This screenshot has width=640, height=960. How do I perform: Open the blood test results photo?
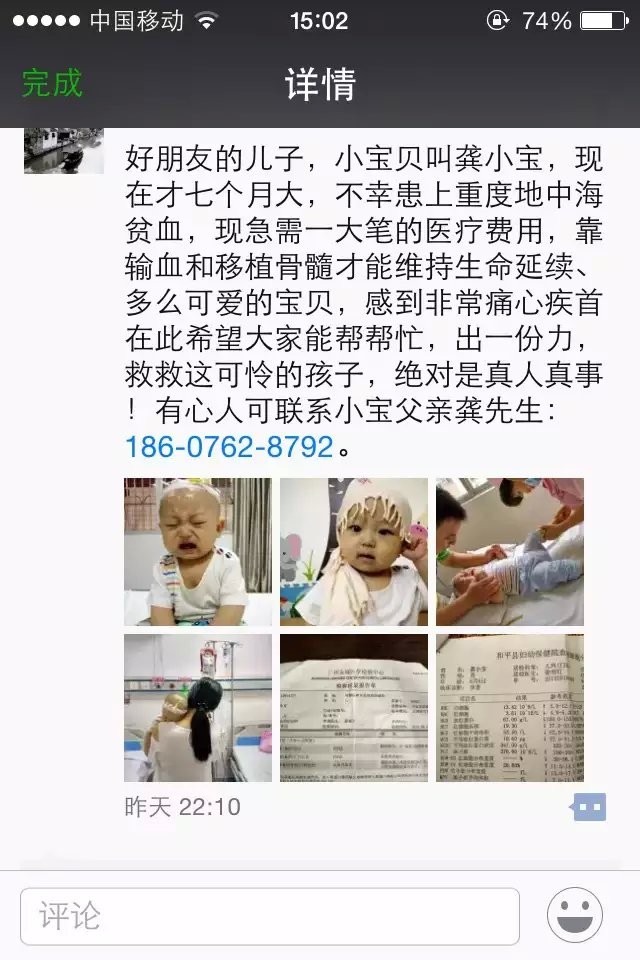pyautogui.click(x=509, y=707)
